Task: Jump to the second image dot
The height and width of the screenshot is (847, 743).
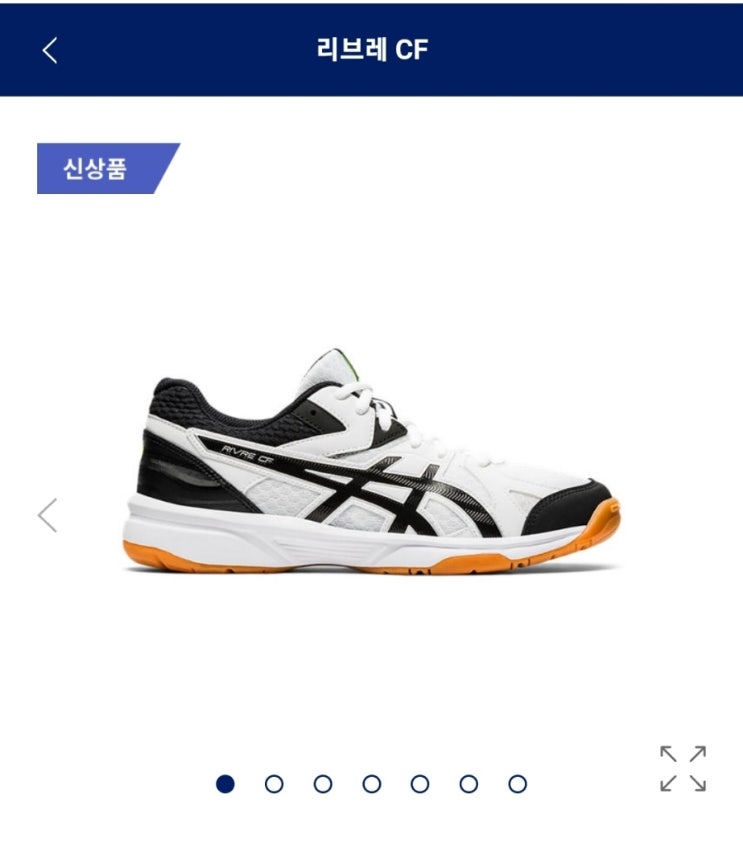Action: point(274,784)
